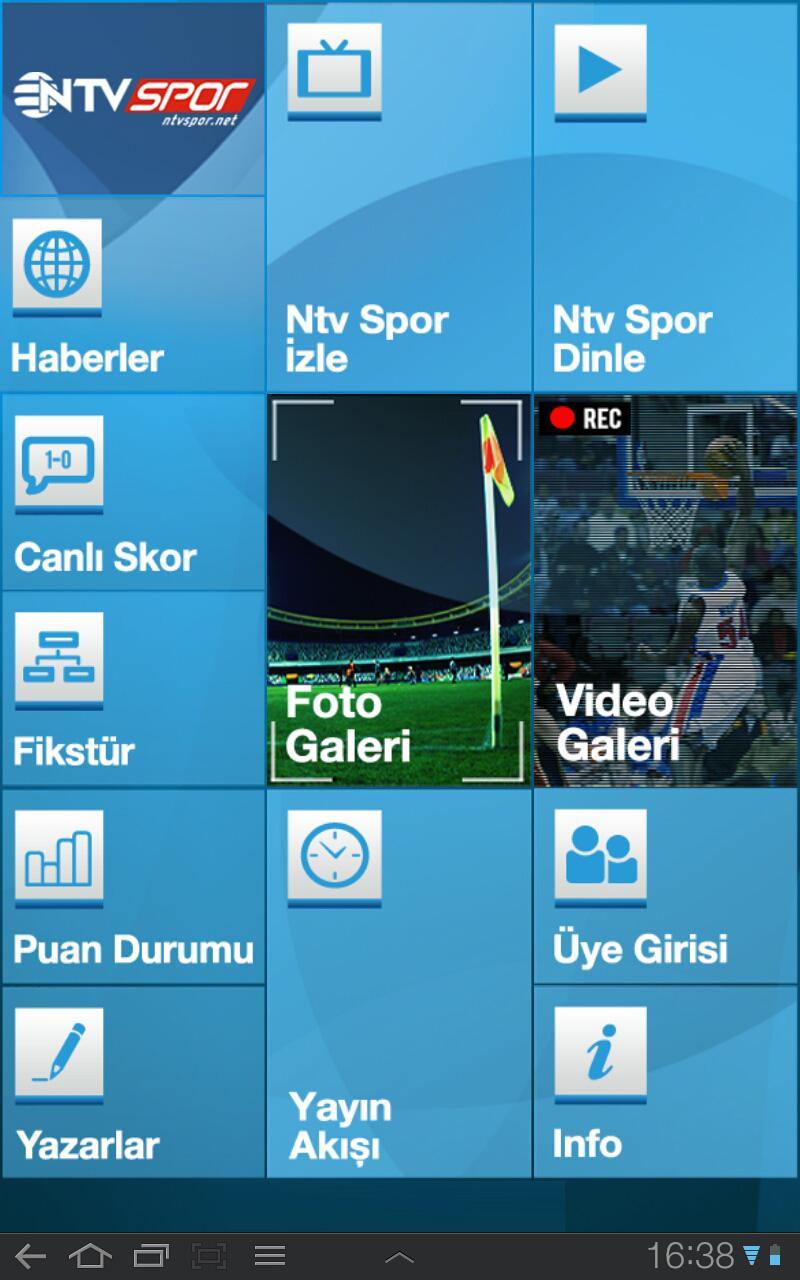Open the Foto Galeri tile
The width and height of the screenshot is (800, 1280).
pyautogui.click(x=398, y=590)
